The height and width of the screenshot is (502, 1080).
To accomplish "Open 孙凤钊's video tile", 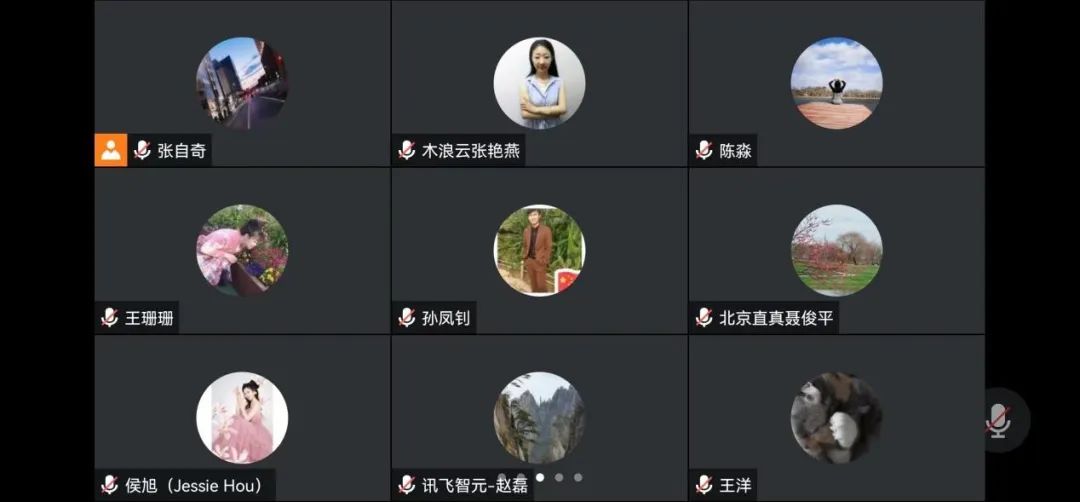I will pos(539,250).
